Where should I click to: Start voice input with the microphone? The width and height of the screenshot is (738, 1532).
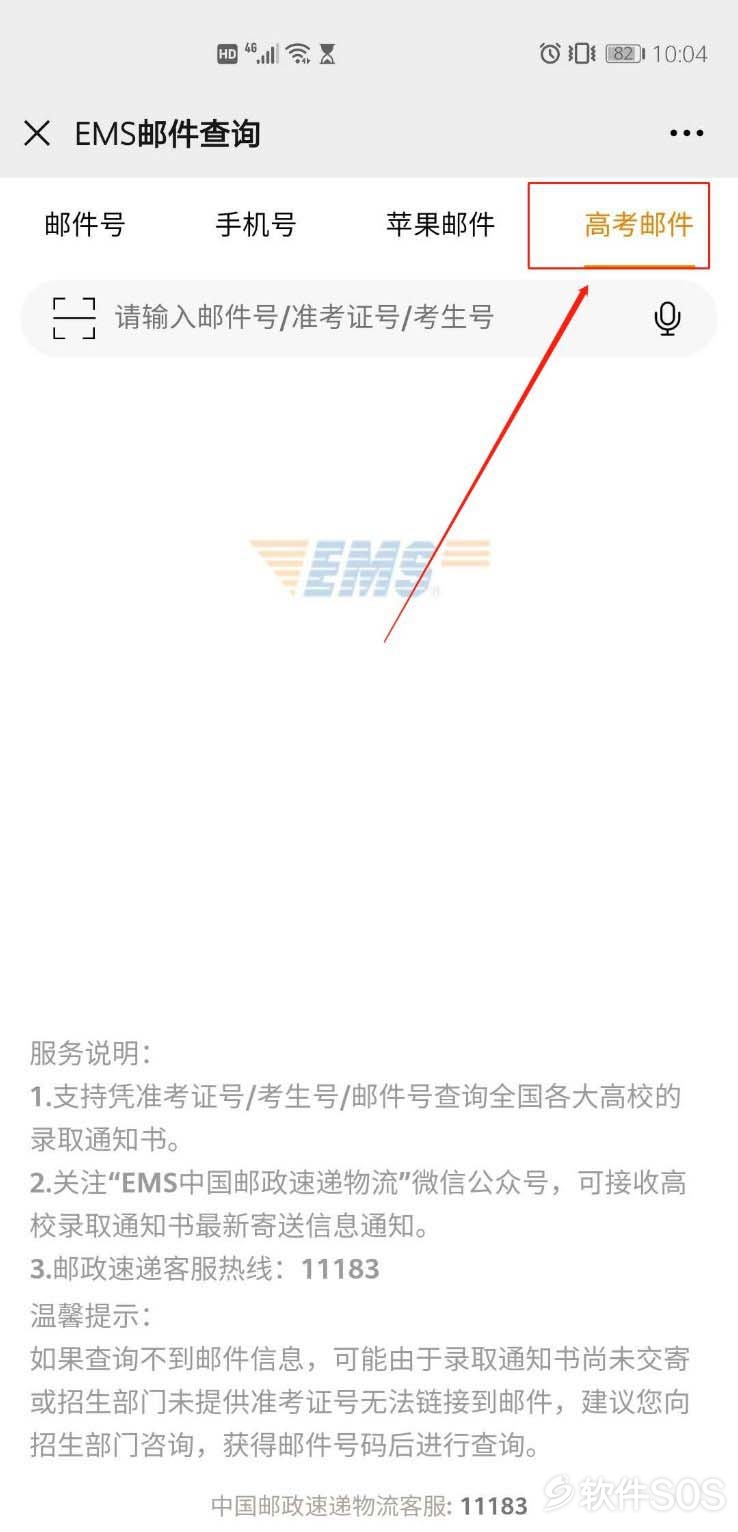(x=667, y=319)
